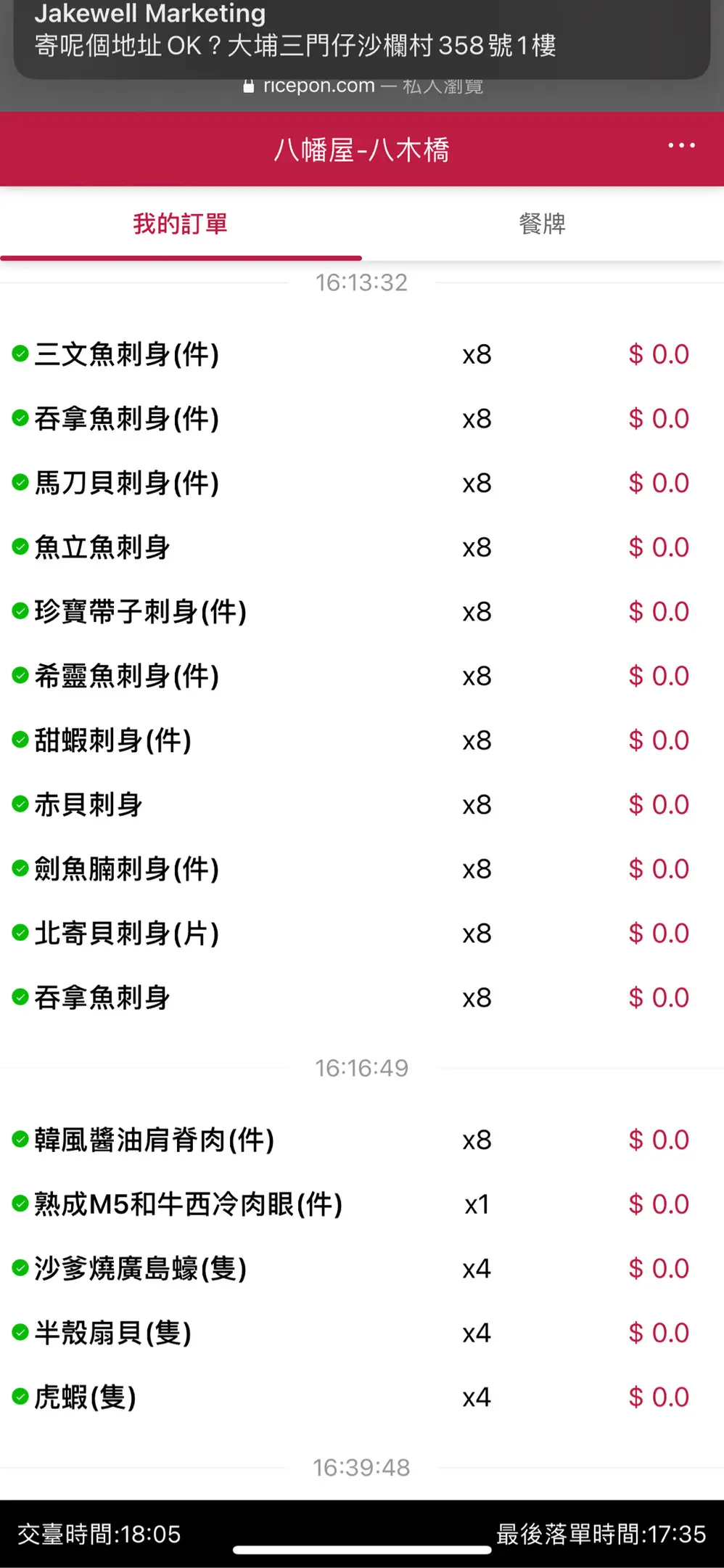724x1568 pixels.
Task: Open the three-dot overflow menu
Action: point(681,146)
